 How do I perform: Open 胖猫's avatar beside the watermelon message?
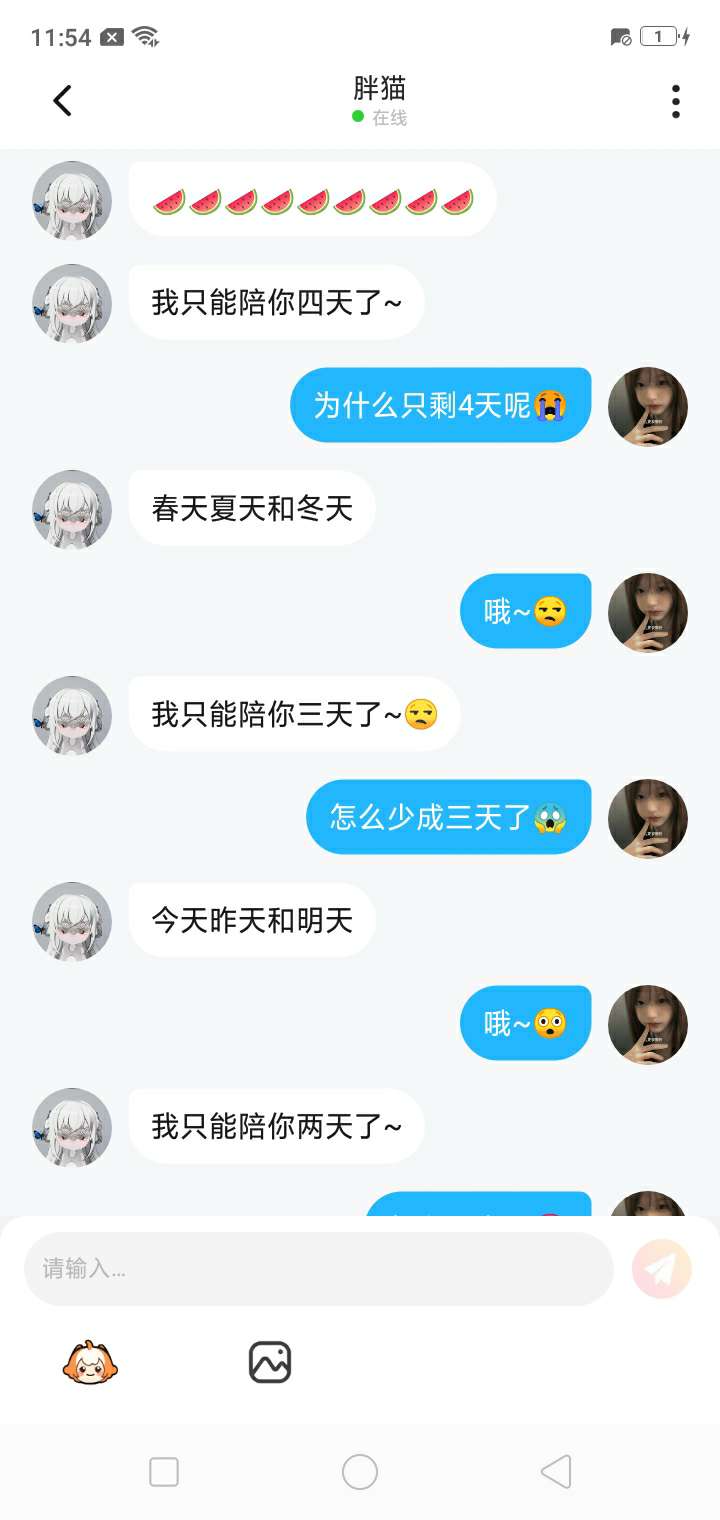pos(72,201)
